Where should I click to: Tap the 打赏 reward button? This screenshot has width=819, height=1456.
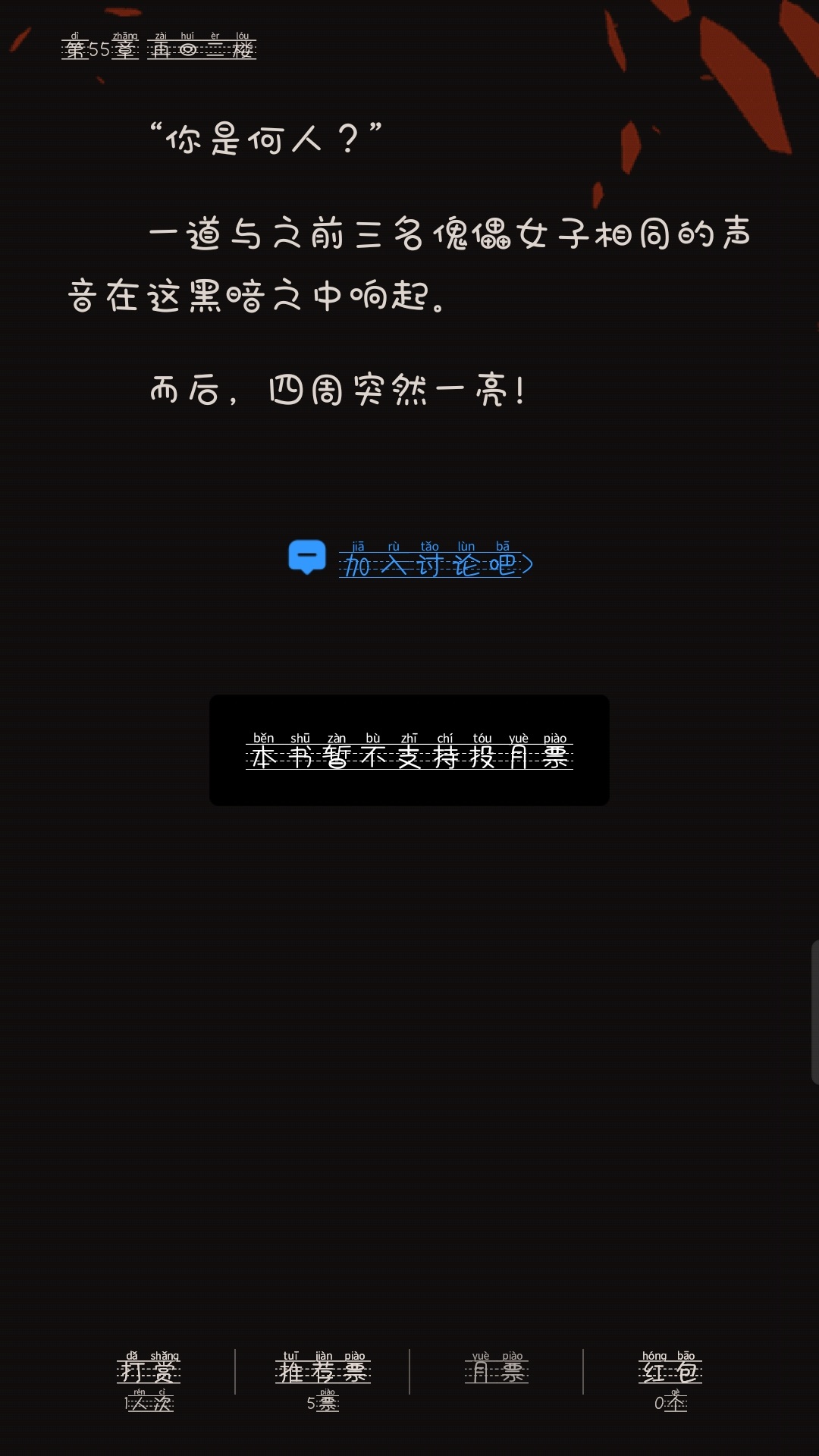coord(149,1380)
